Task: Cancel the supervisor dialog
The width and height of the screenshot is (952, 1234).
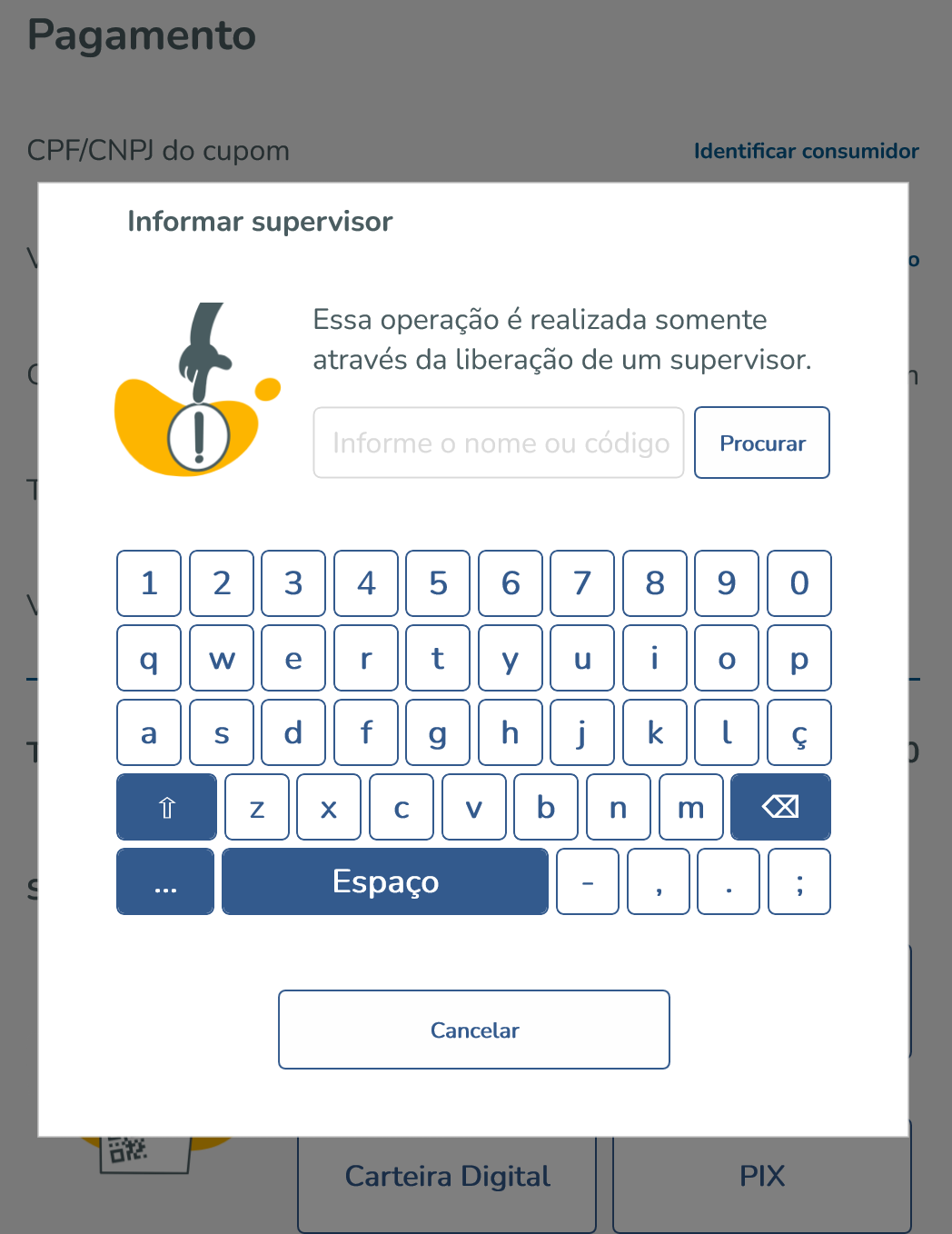Action: tap(473, 1030)
